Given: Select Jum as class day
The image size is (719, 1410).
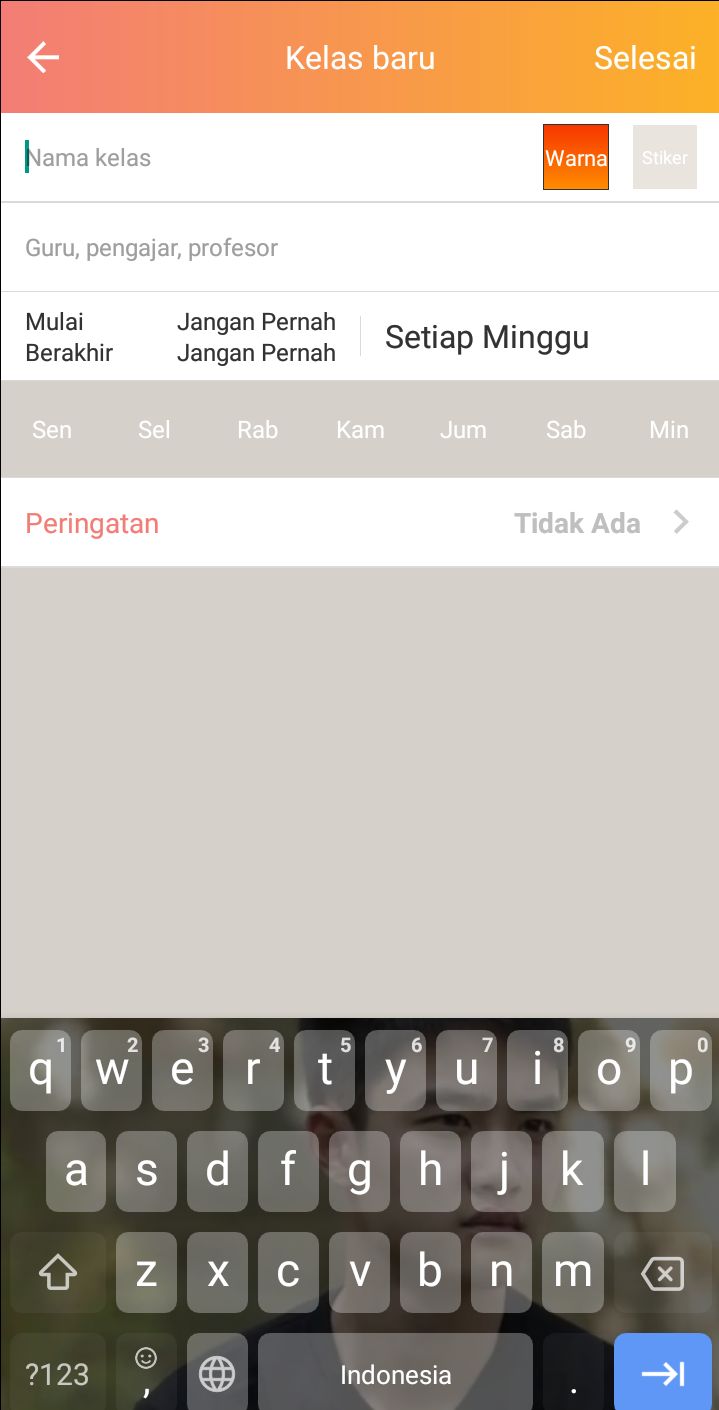Looking at the screenshot, I should coord(463,430).
